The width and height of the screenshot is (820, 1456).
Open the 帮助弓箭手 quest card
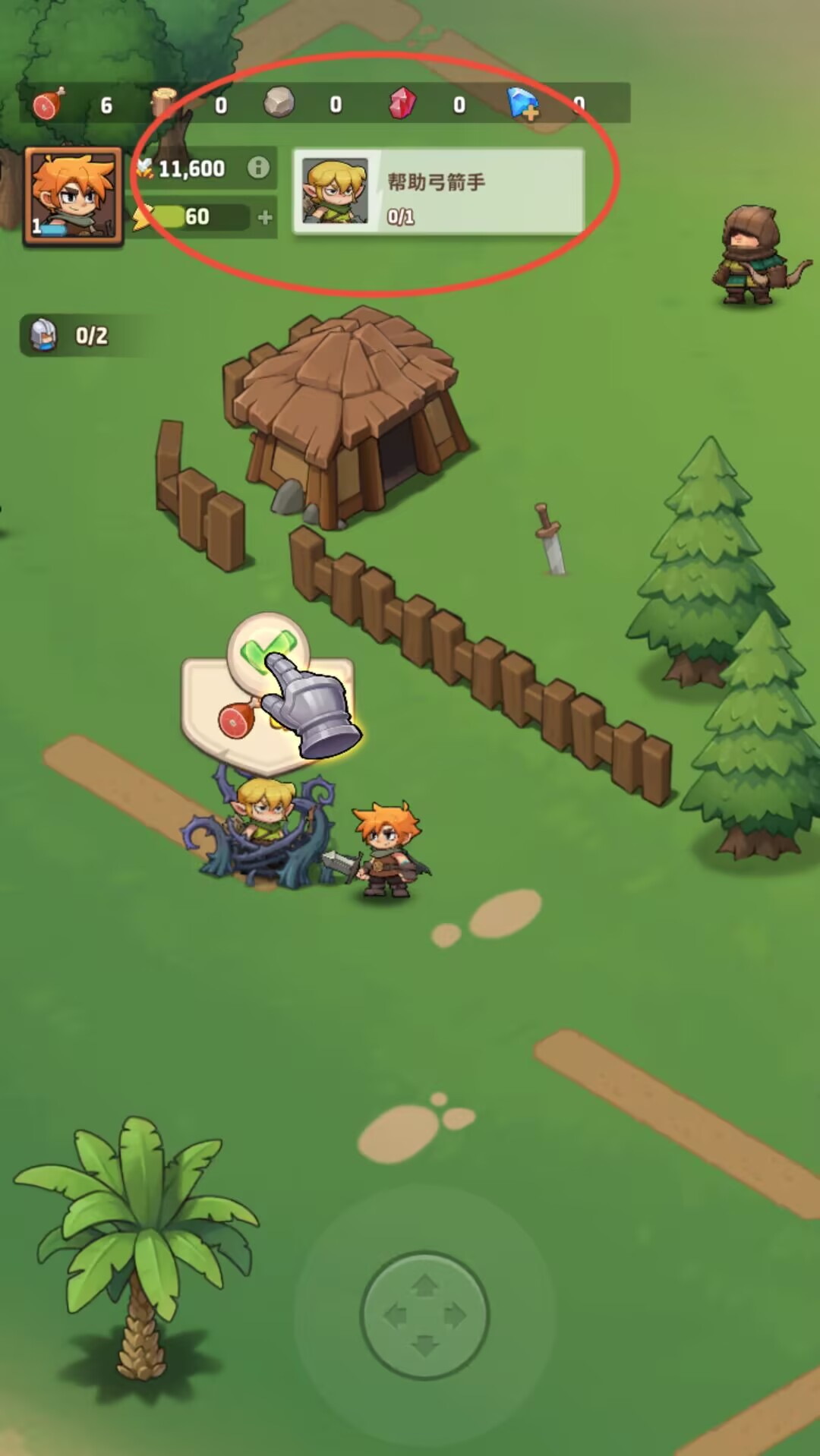point(438,192)
